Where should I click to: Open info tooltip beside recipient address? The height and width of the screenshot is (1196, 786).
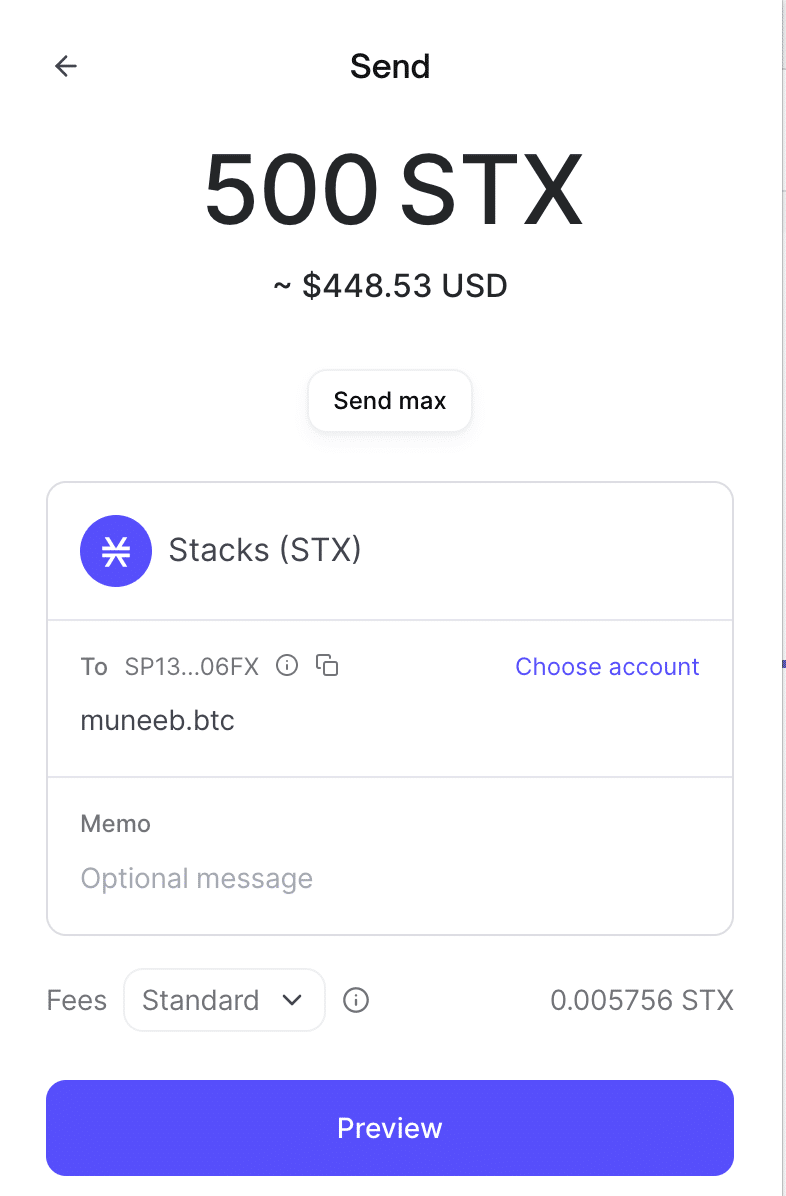pos(286,665)
